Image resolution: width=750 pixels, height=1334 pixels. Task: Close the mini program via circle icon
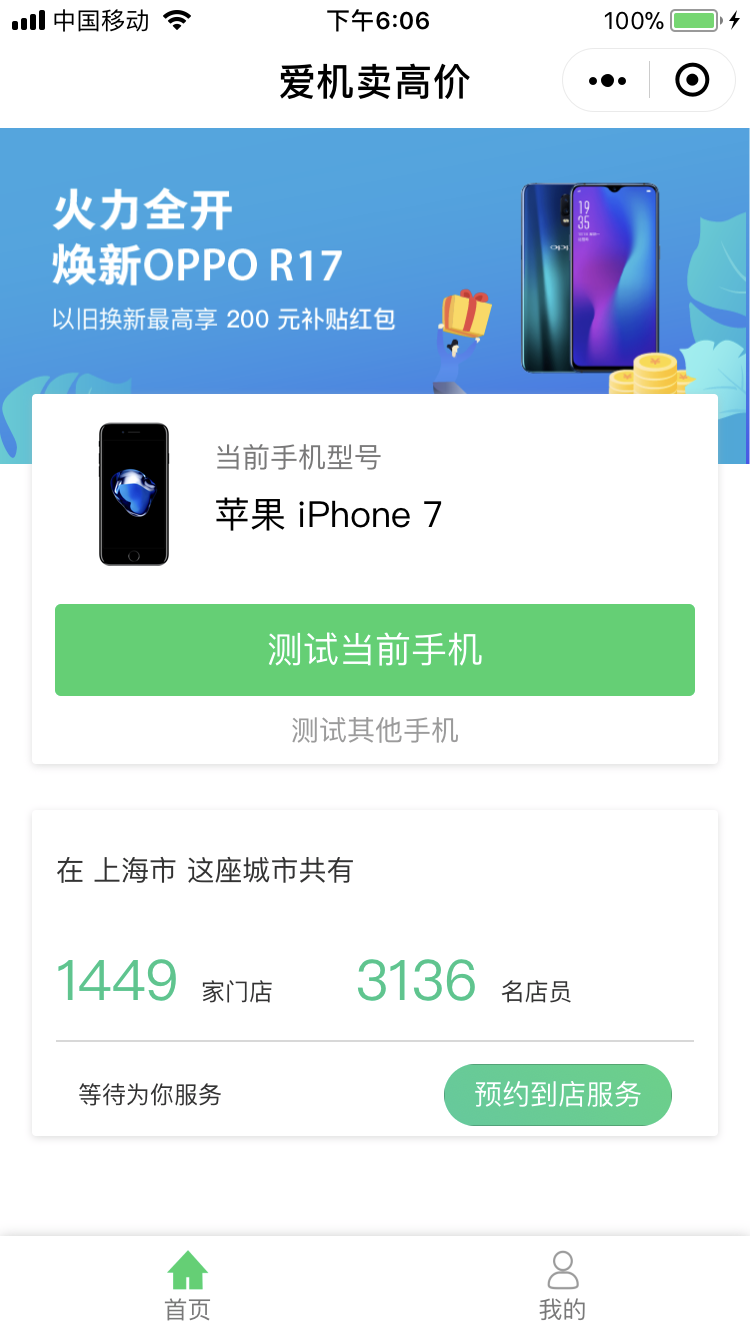point(692,81)
